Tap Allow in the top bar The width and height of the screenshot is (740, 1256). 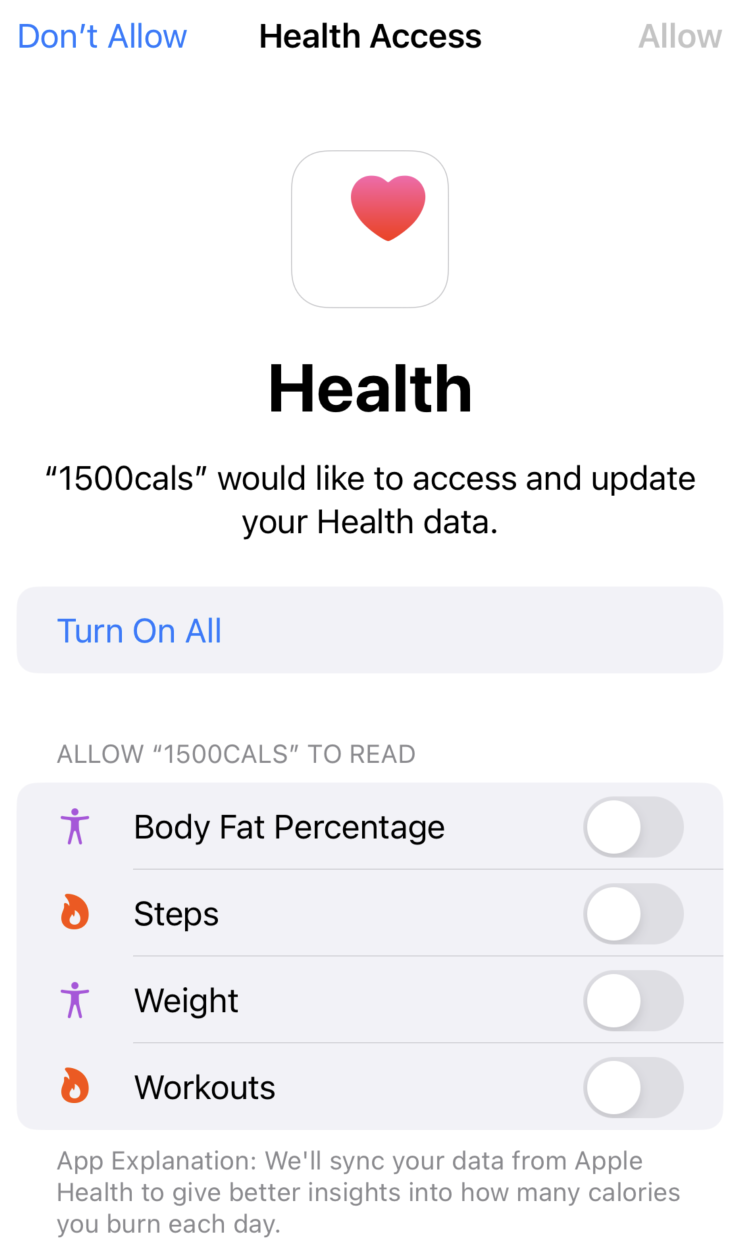(x=680, y=37)
